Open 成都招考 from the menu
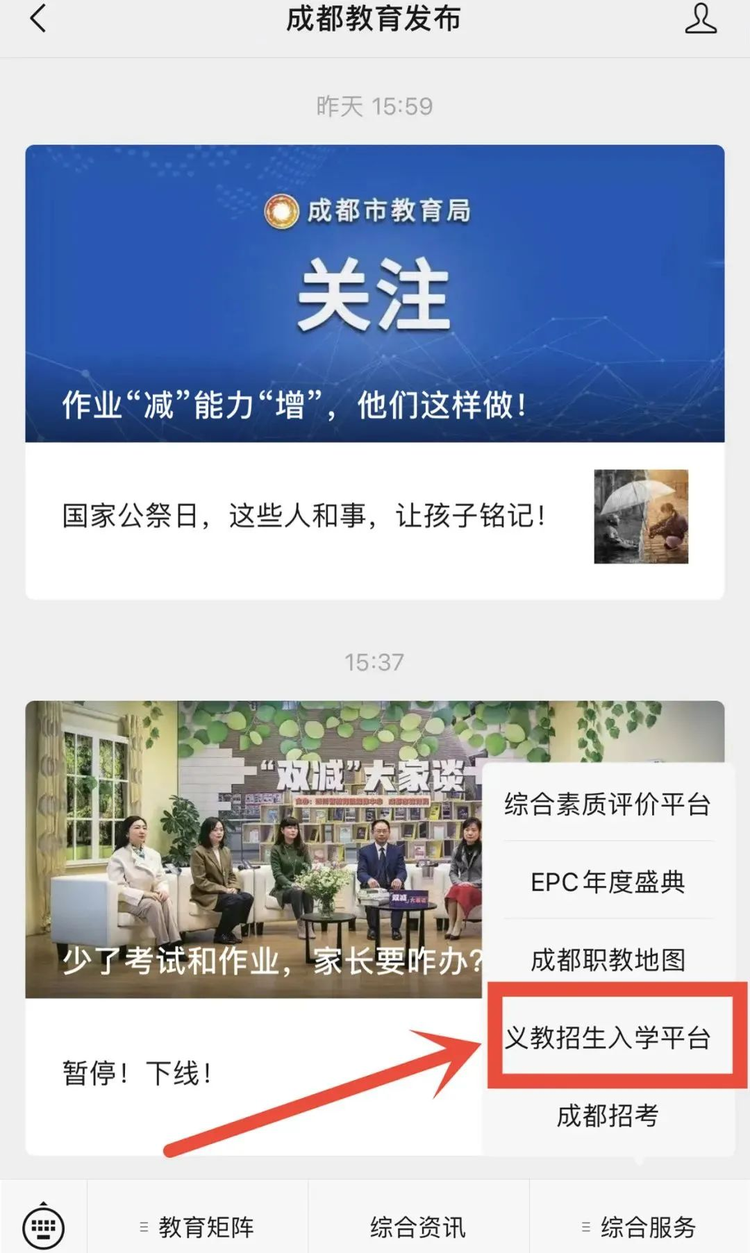This screenshot has width=750, height=1253. pyautogui.click(x=607, y=1115)
